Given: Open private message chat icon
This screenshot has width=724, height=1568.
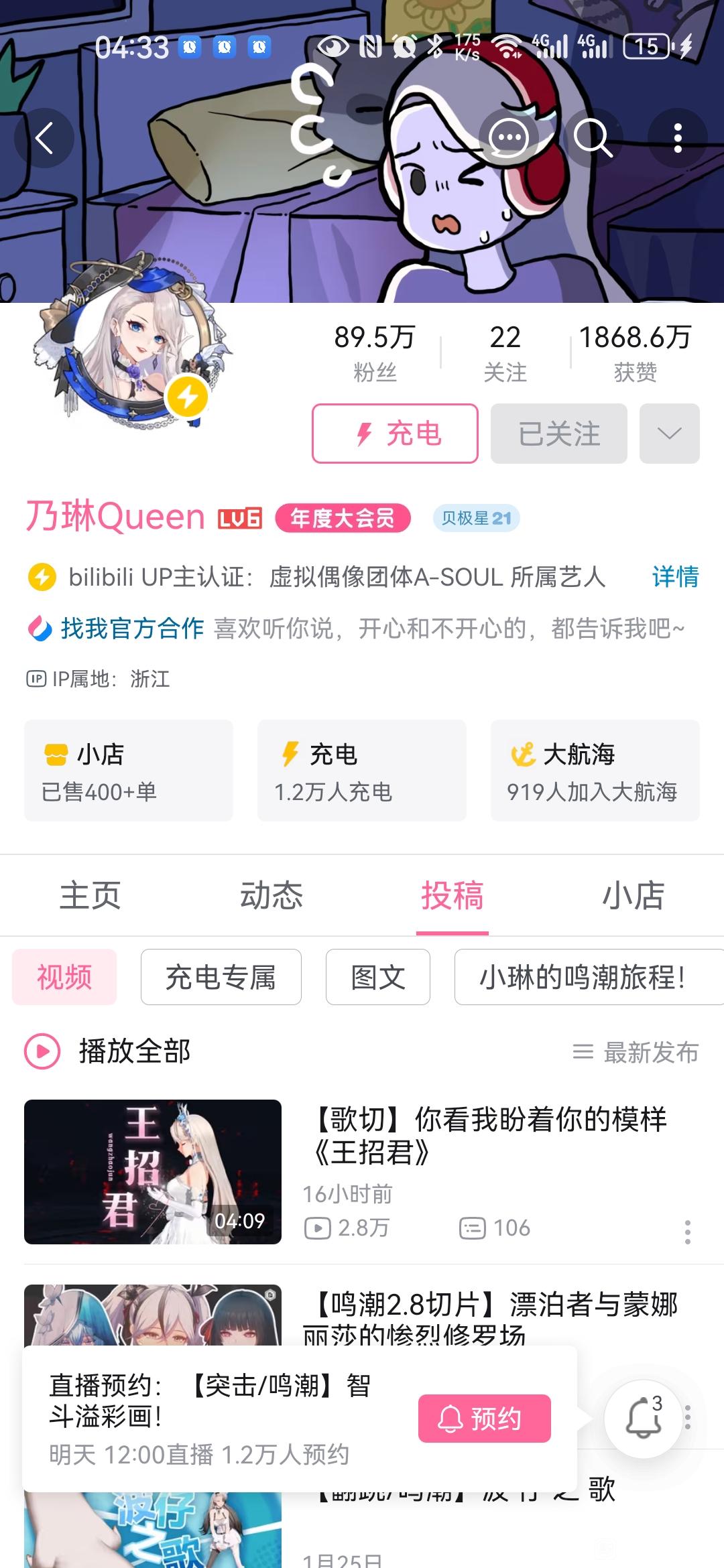Looking at the screenshot, I should pyautogui.click(x=508, y=139).
